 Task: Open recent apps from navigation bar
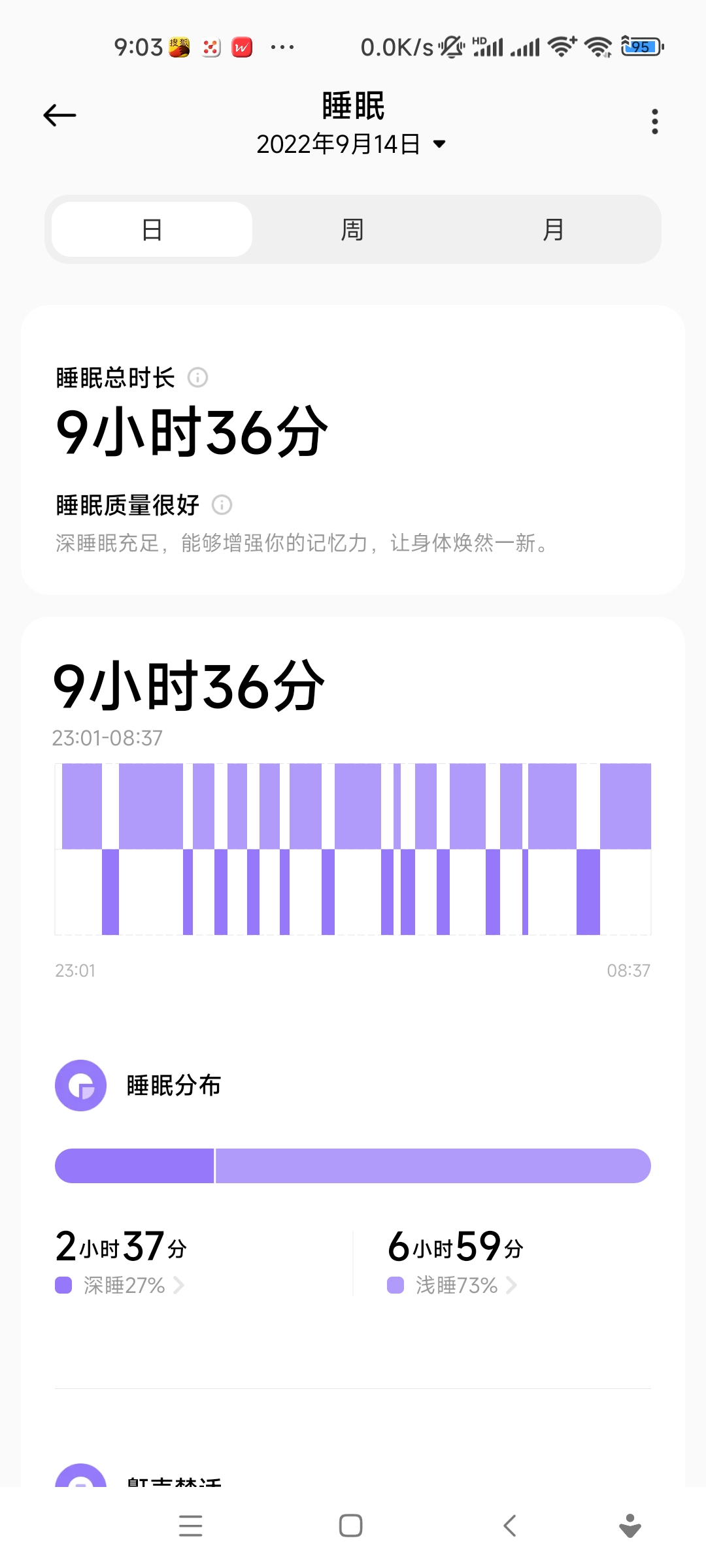point(190,1526)
